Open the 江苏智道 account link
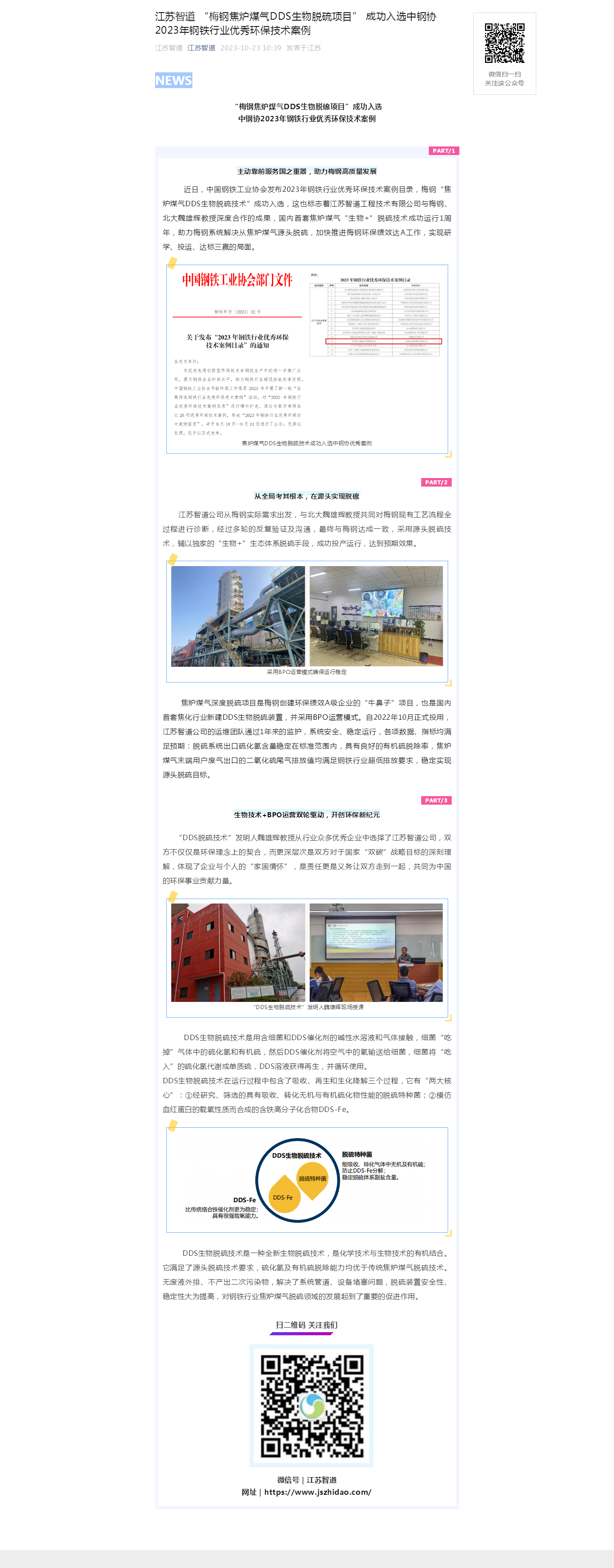Viewport: 614px width, 1568px height. [x=201, y=48]
